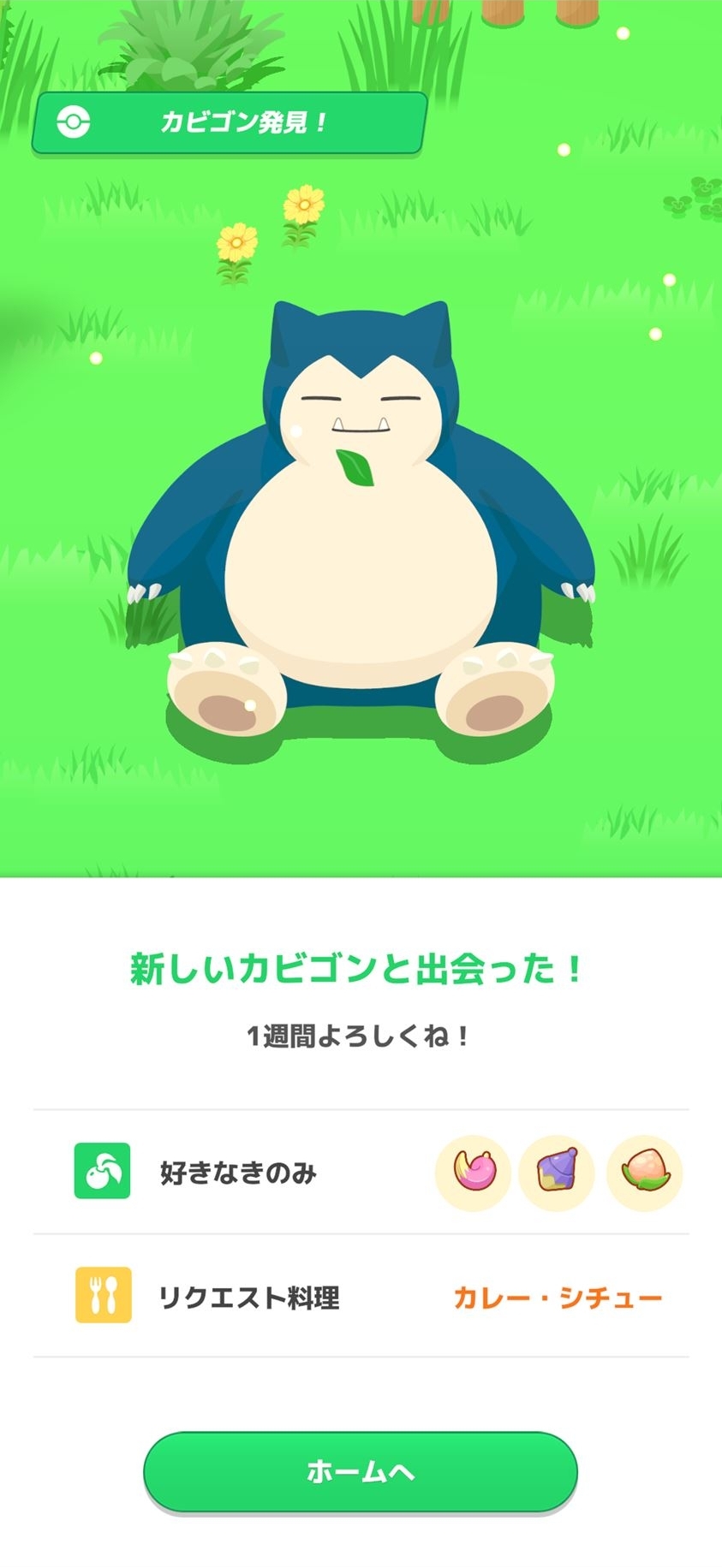The width and height of the screenshot is (722, 1568).
Task: Click the green berry icon next to 好きなきのみ
Action: (102, 1172)
